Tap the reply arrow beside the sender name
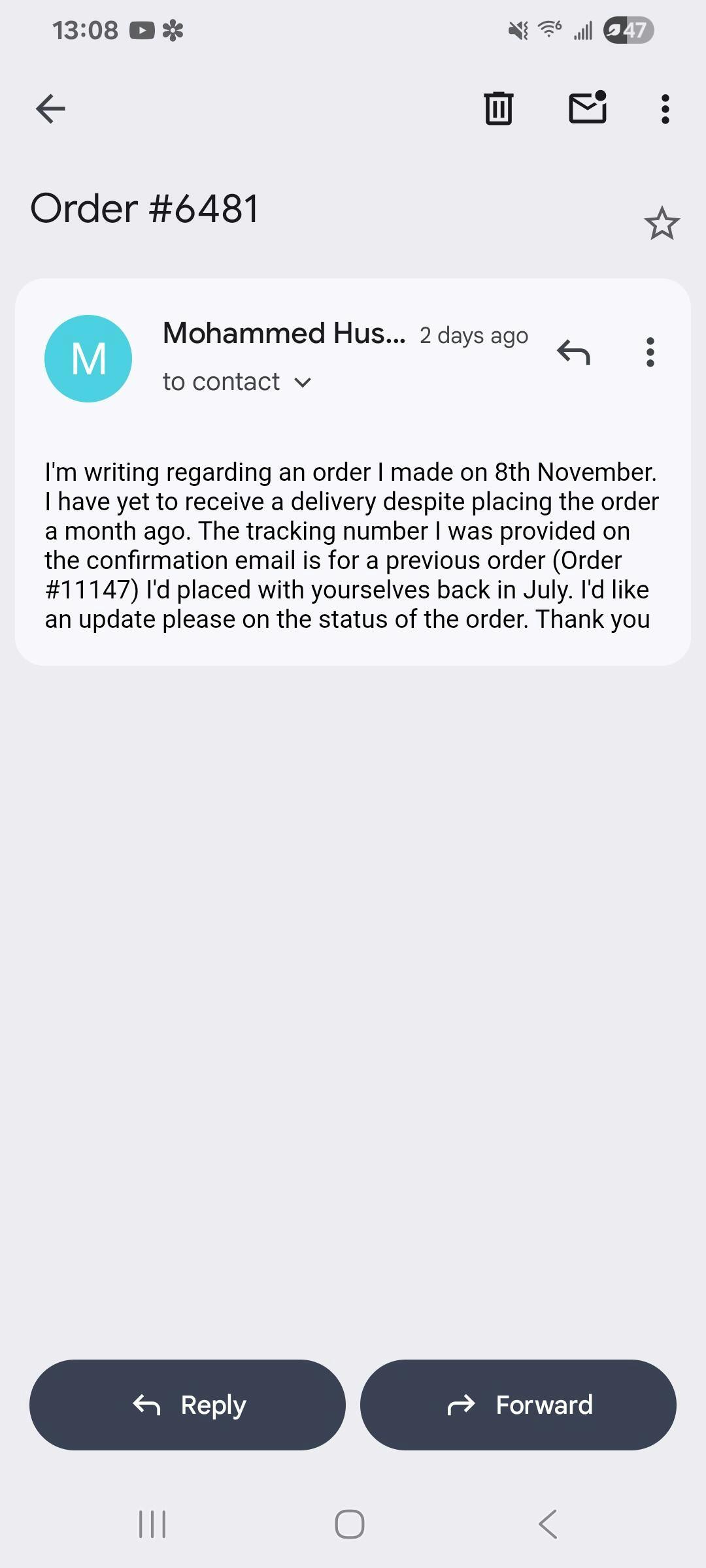Screen dimensions: 706x1568 573,353
